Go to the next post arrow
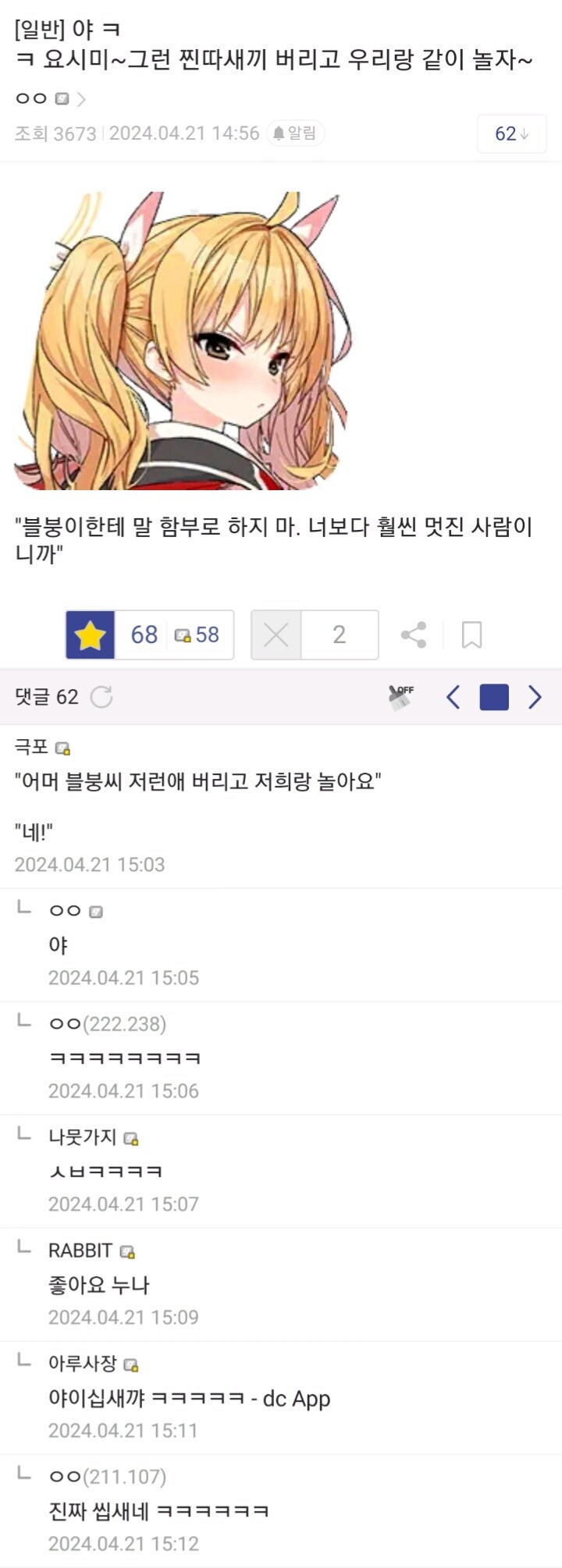 pos(535,696)
